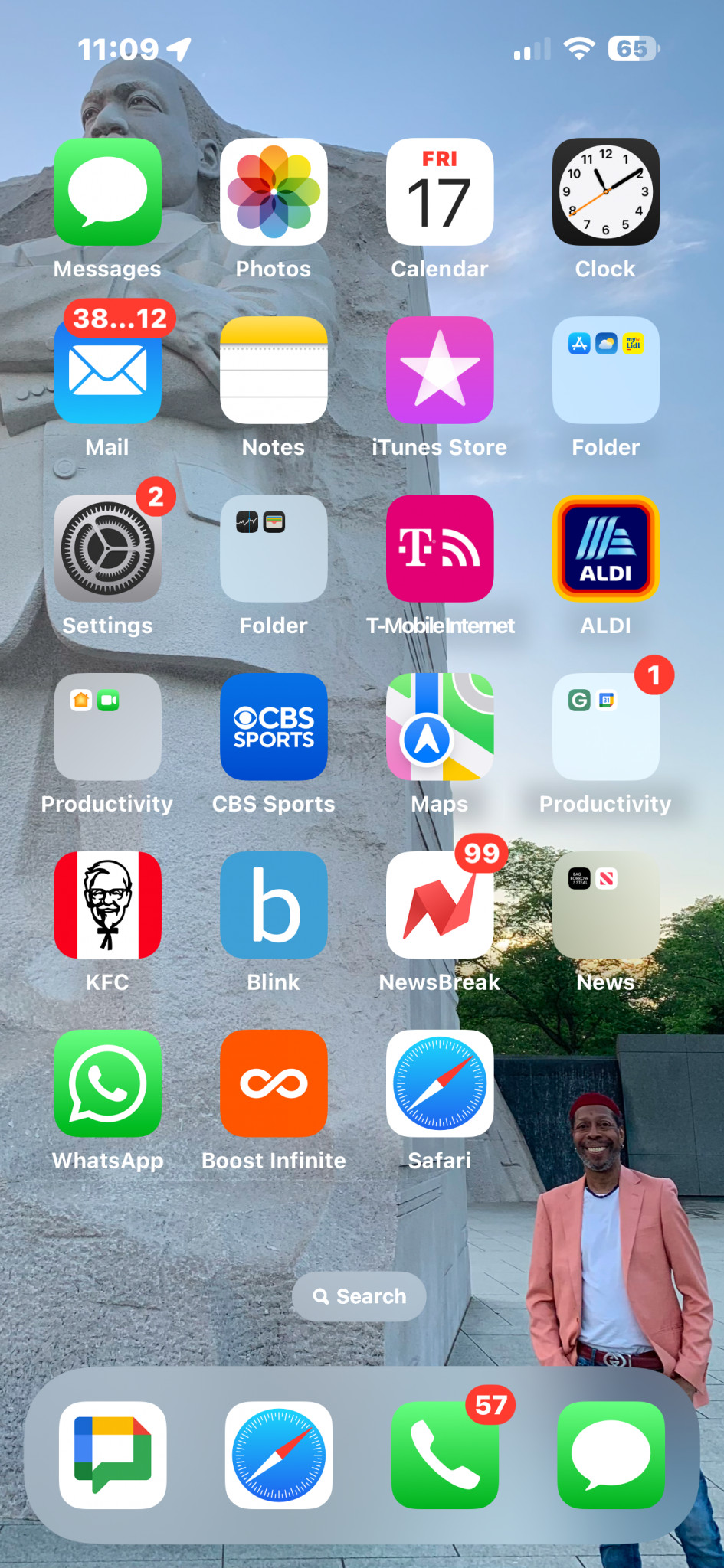Open the Settings app
Screen dimensions: 724x1568
(x=108, y=549)
